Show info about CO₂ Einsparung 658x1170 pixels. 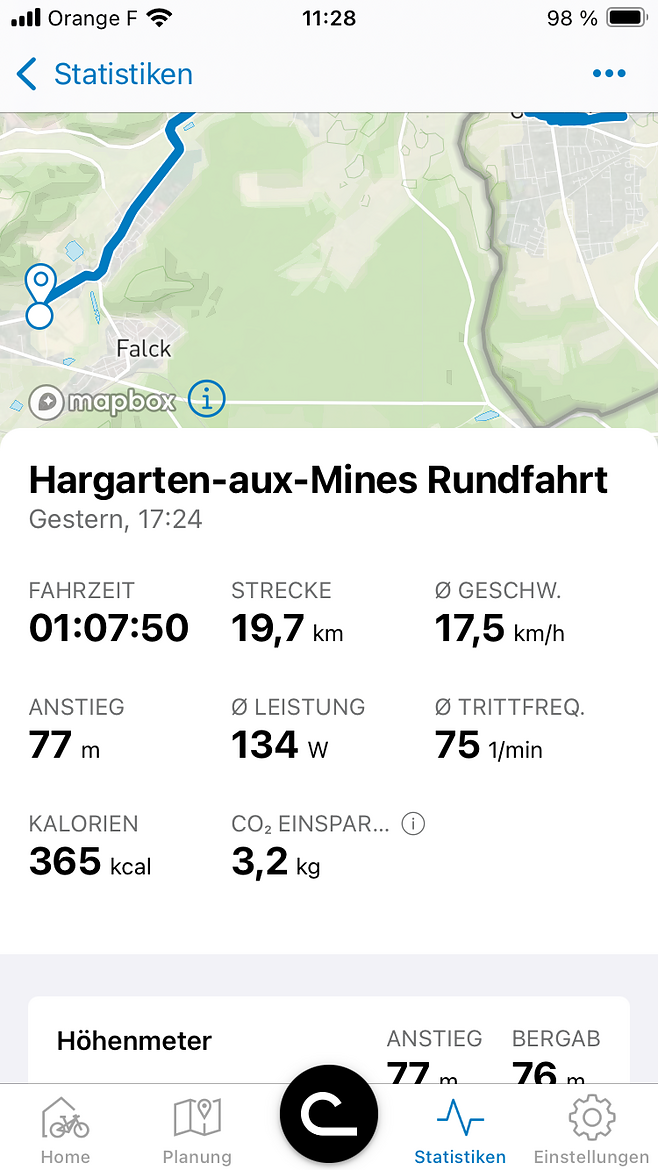413,824
